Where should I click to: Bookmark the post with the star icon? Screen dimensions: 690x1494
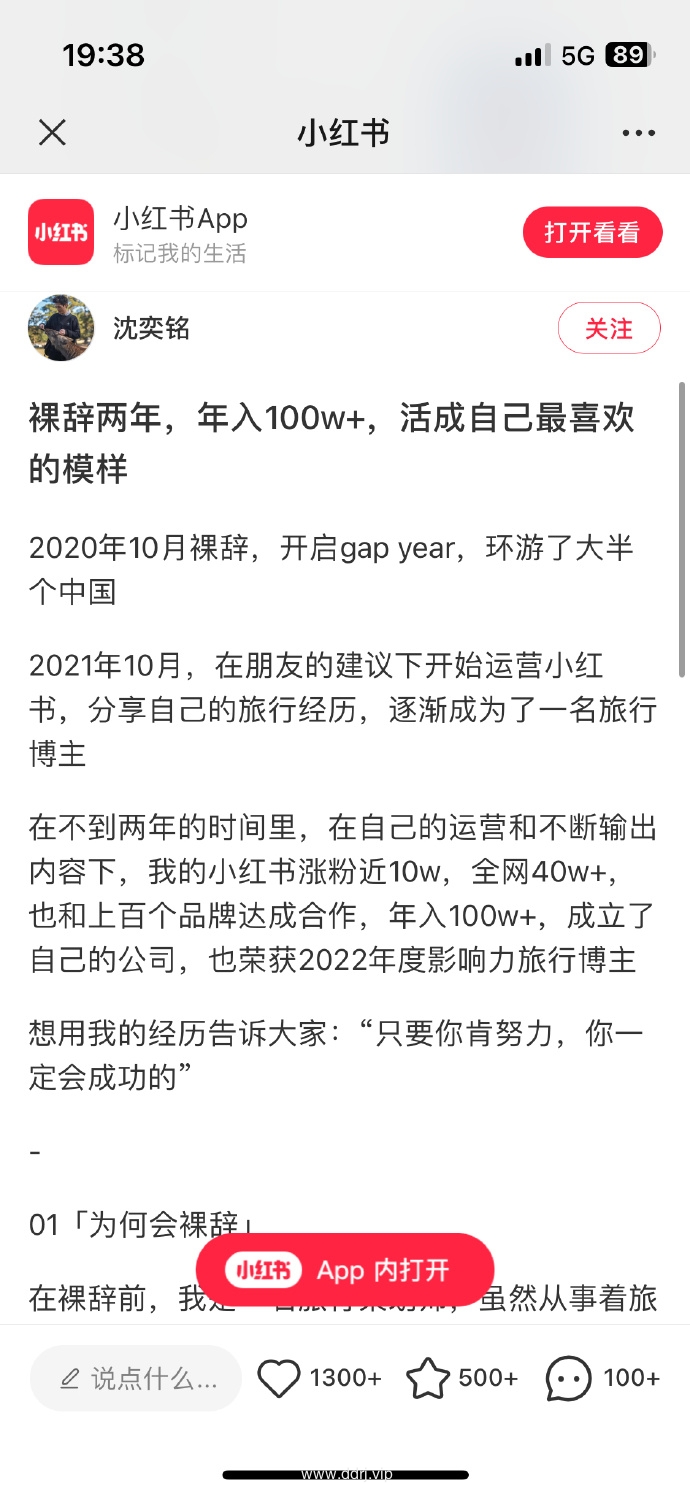pos(428,1378)
